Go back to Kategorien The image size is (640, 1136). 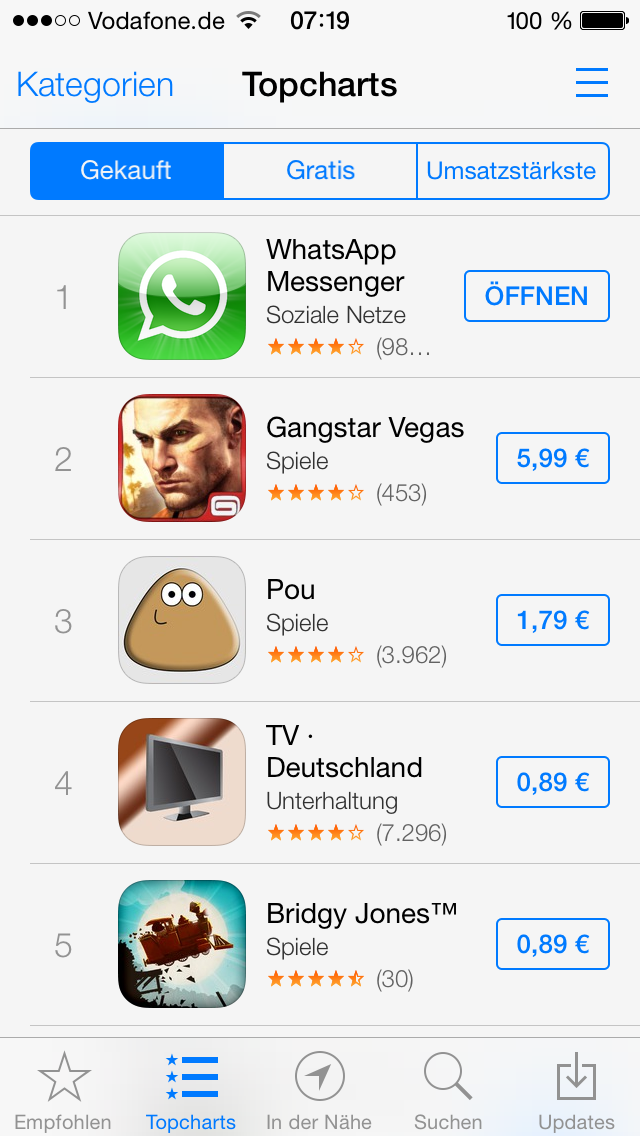tap(95, 85)
